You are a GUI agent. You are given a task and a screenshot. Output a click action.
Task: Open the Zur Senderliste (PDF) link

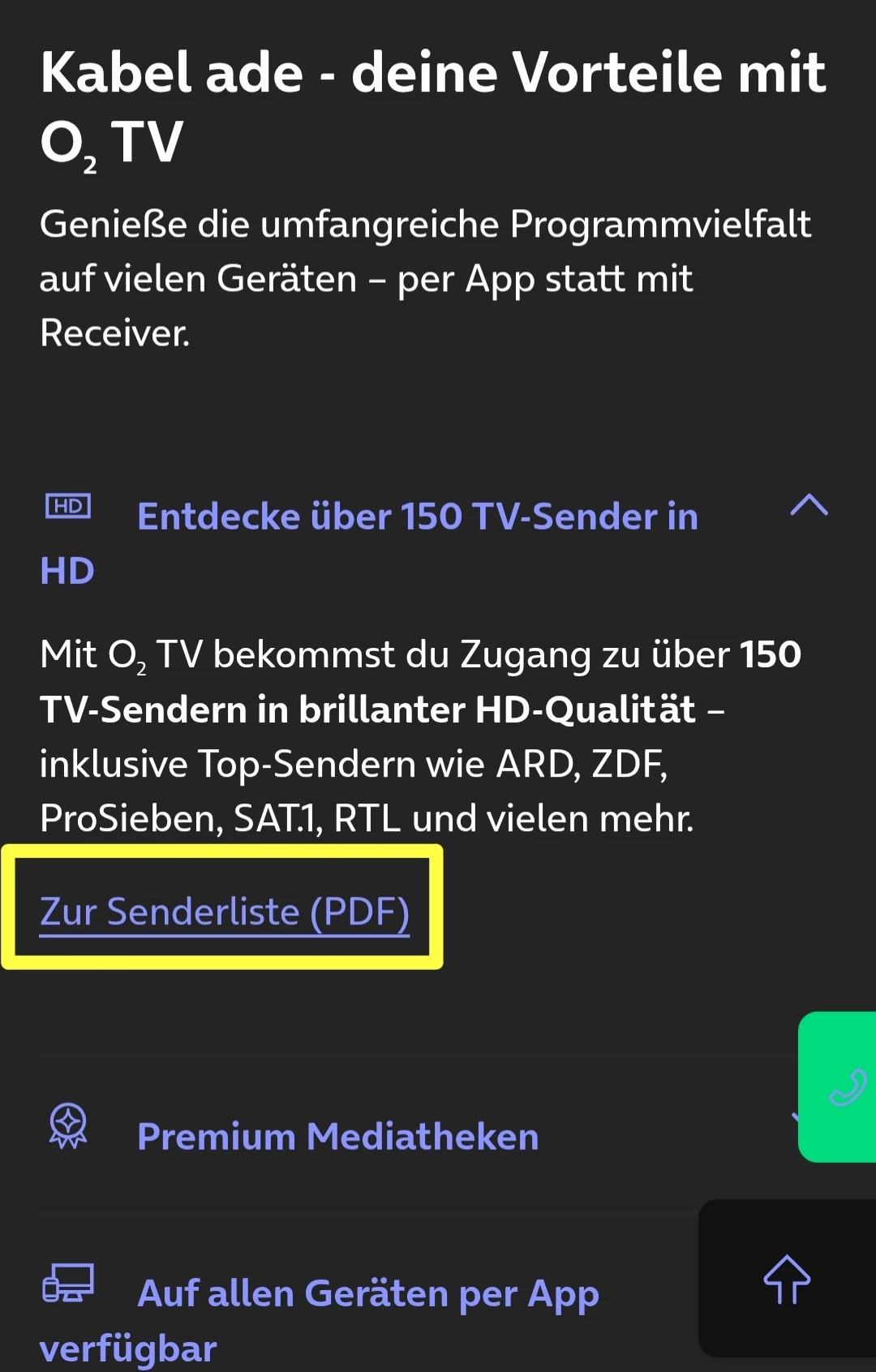(225, 911)
